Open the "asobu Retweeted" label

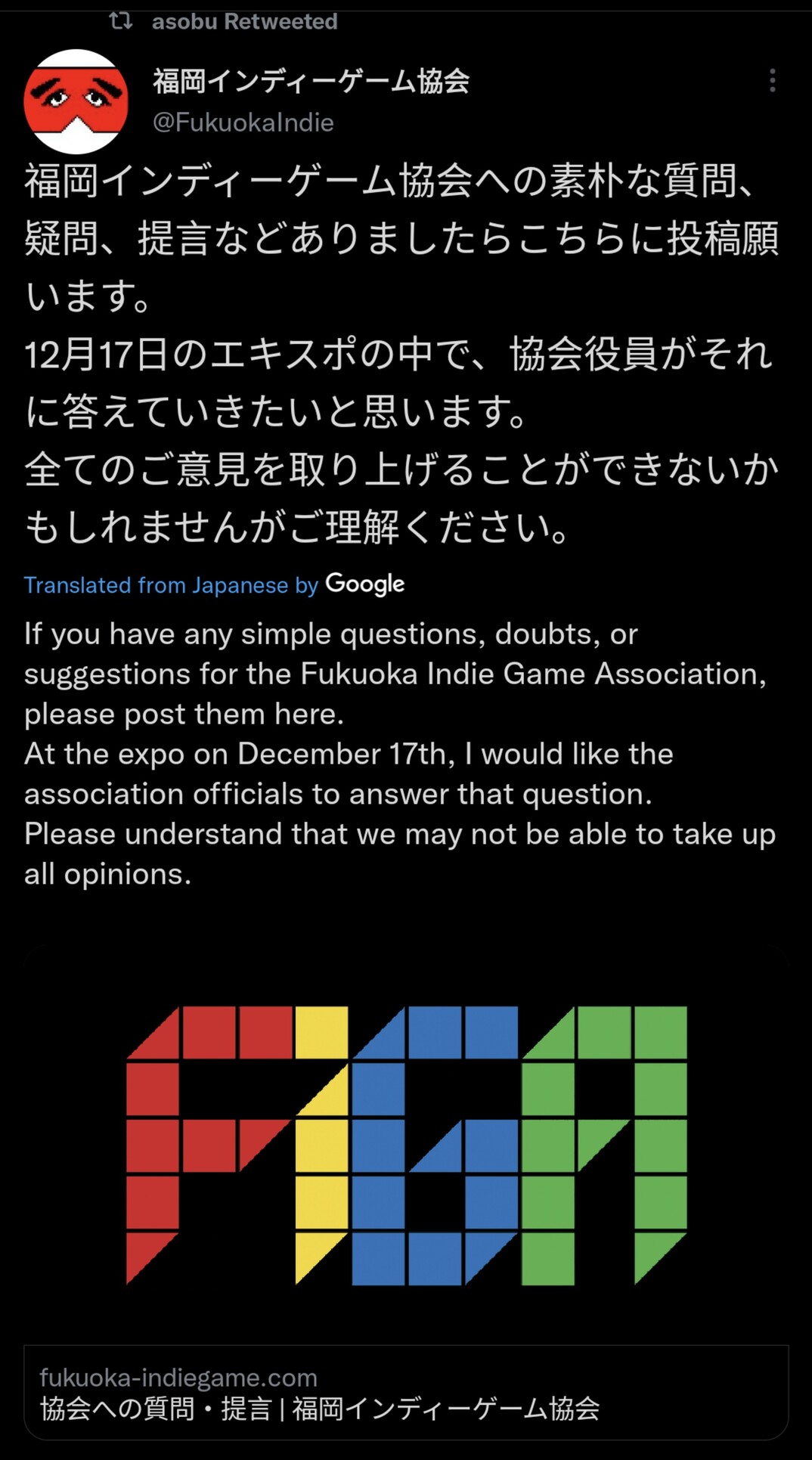click(243, 21)
